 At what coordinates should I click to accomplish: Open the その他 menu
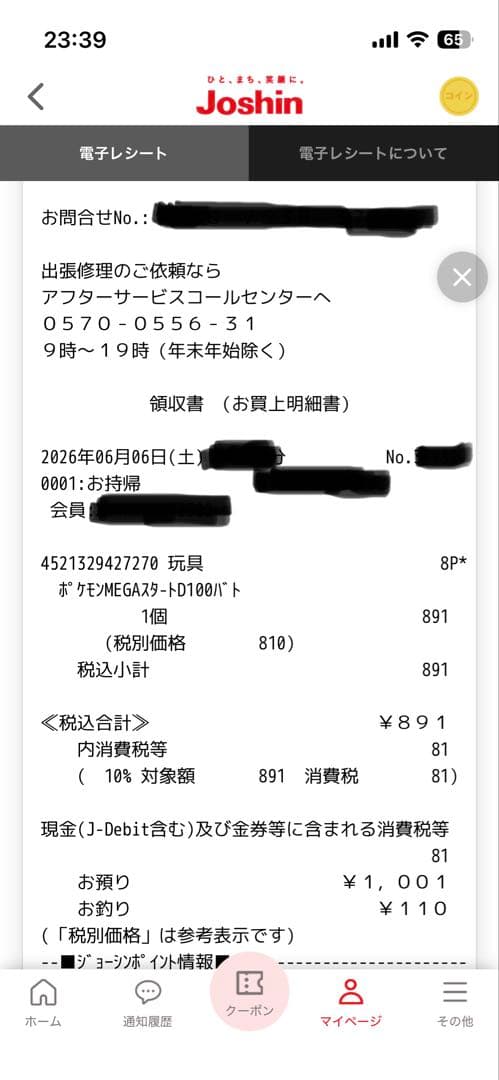[455, 1003]
